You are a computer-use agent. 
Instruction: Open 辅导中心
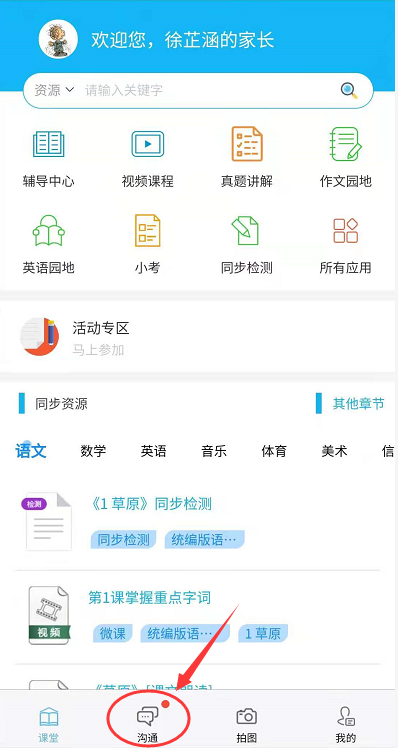(x=49, y=157)
